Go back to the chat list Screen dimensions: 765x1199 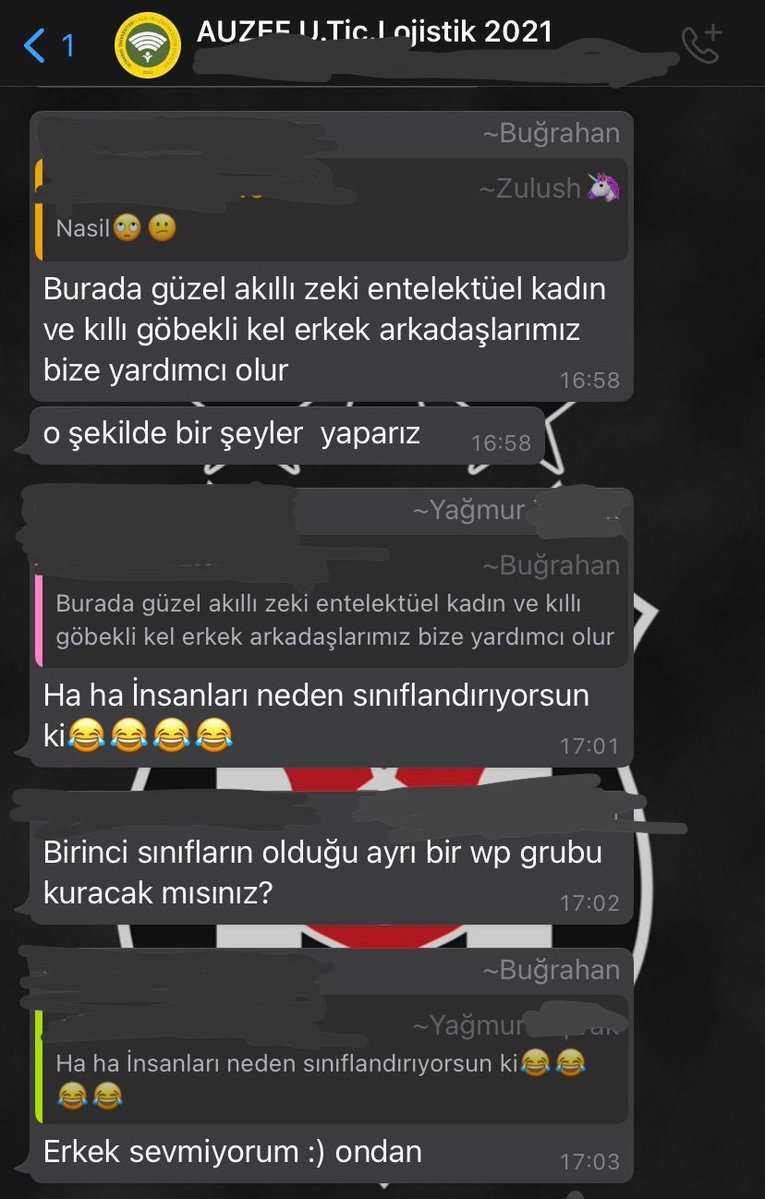48,46
